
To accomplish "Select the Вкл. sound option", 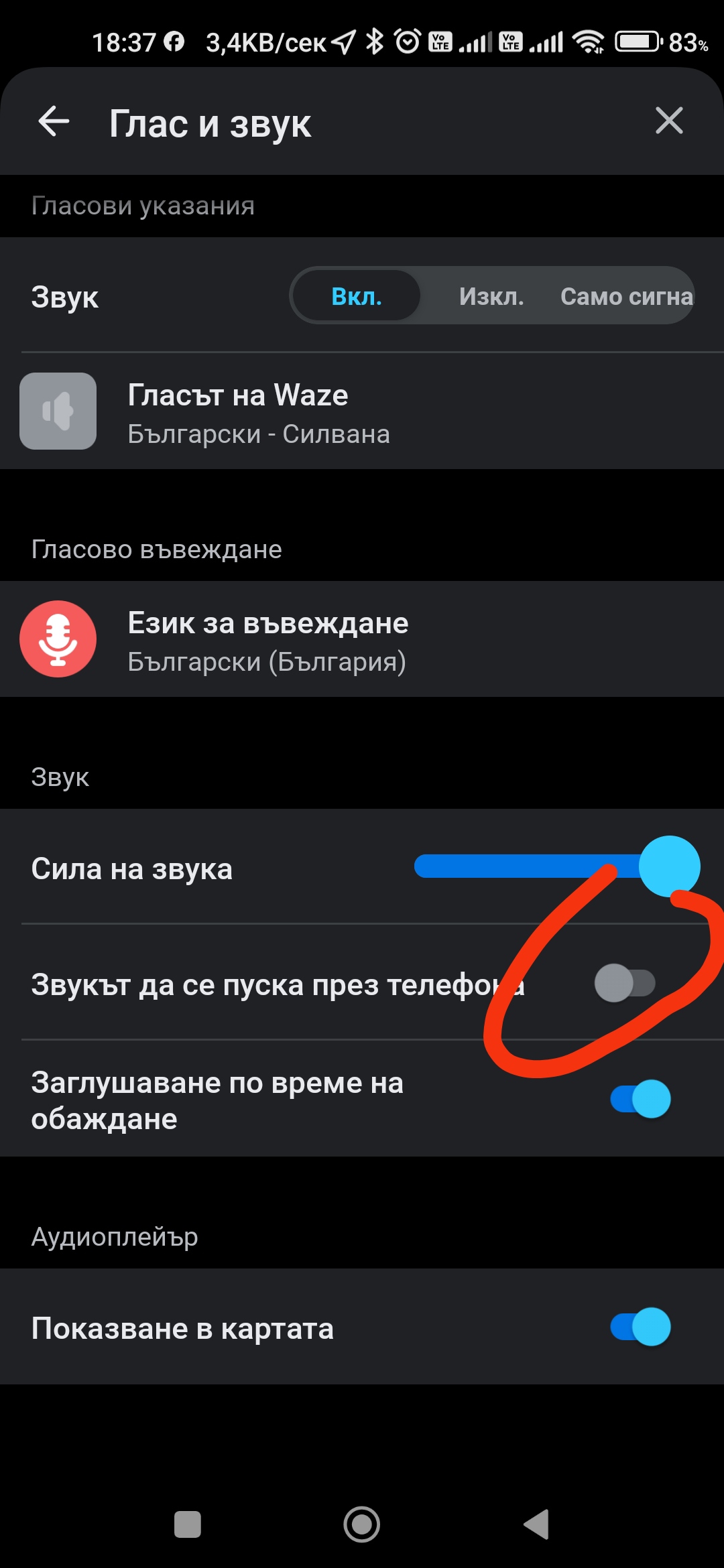I will 357,296.
